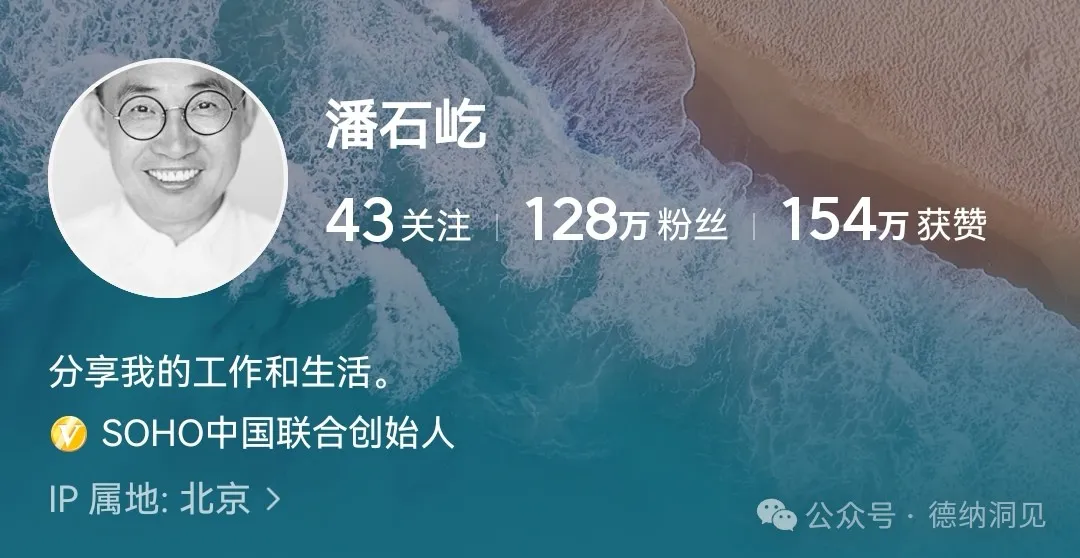This screenshot has height=558, width=1080.
Task: Show the 154万 获赞 likes details
Action: [x=883, y=222]
